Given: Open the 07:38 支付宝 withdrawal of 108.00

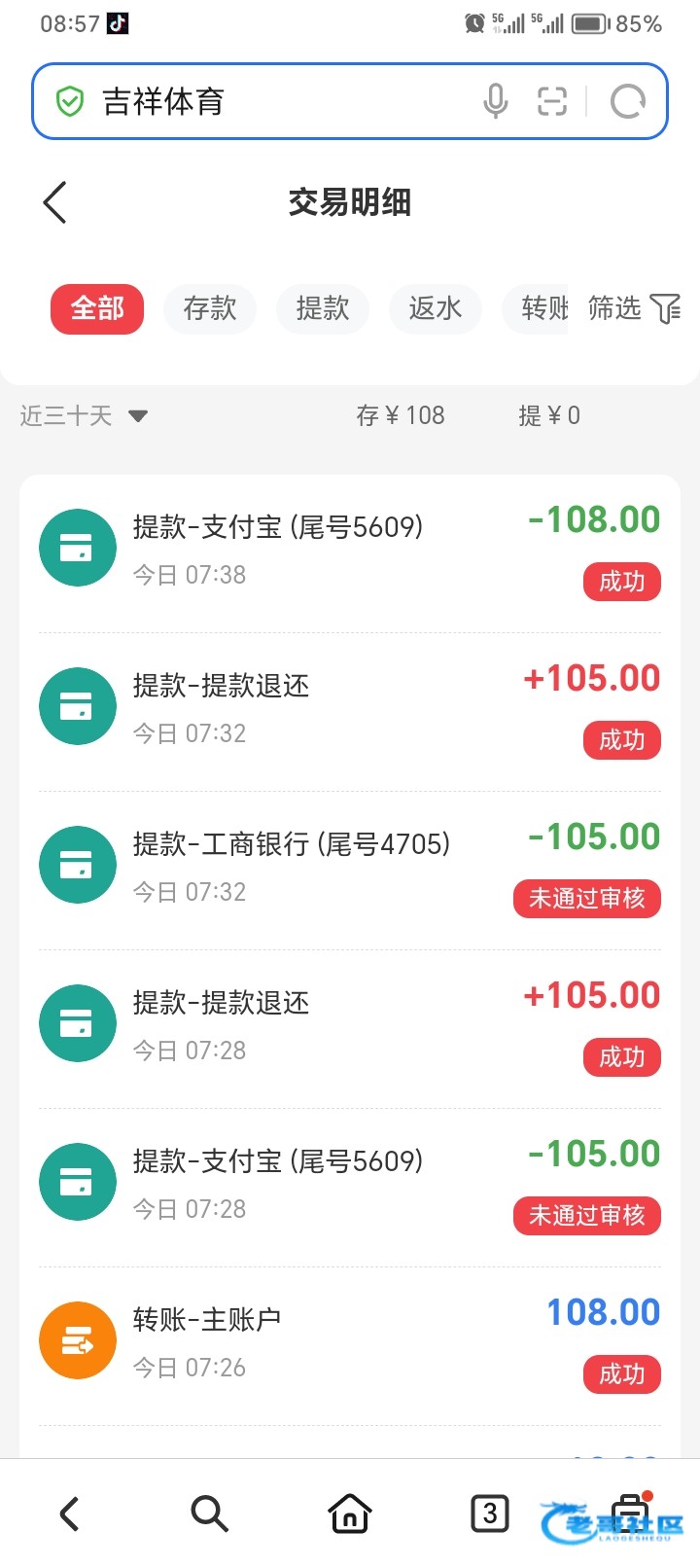Looking at the screenshot, I should click(x=350, y=549).
